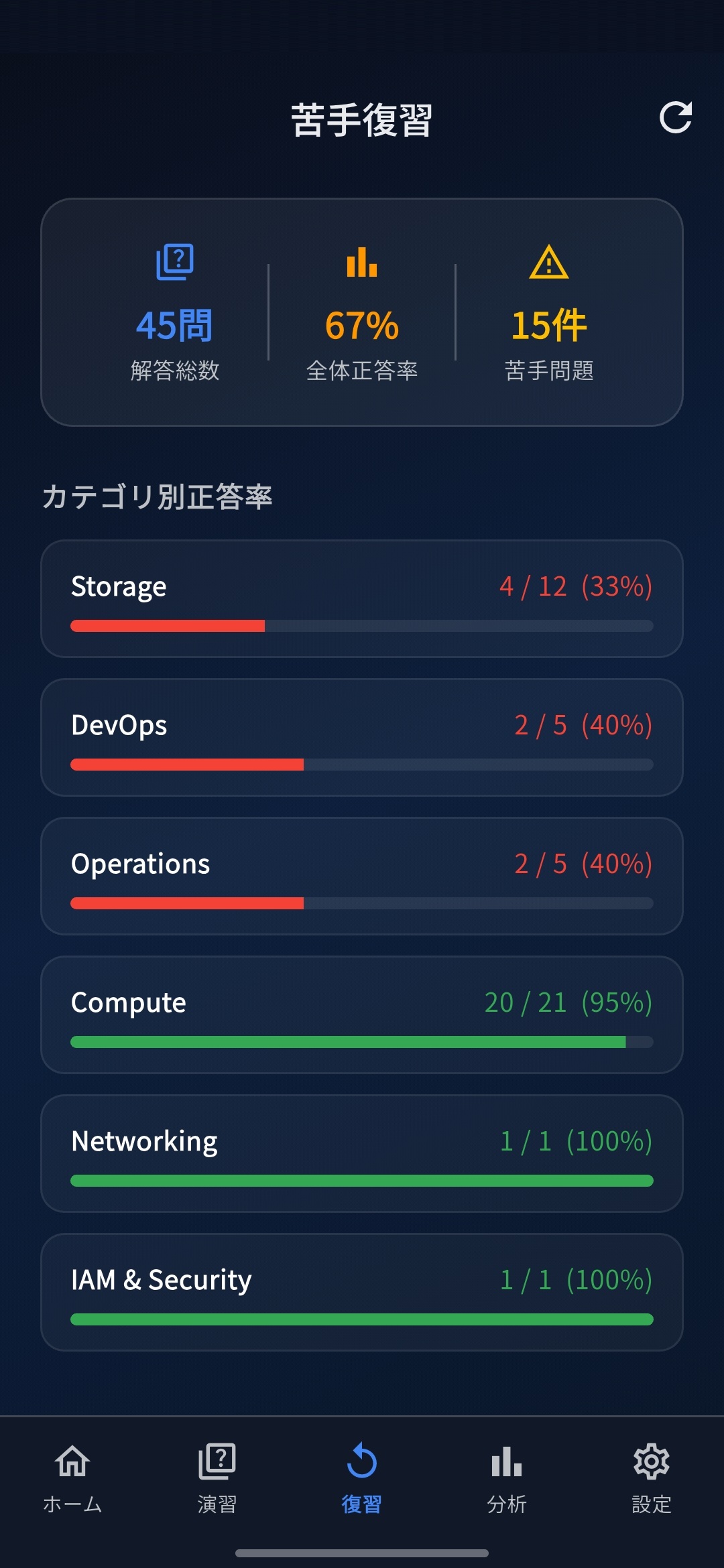The width and height of the screenshot is (724, 1568).
Task: Open the Compute category card
Action: point(361,1014)
